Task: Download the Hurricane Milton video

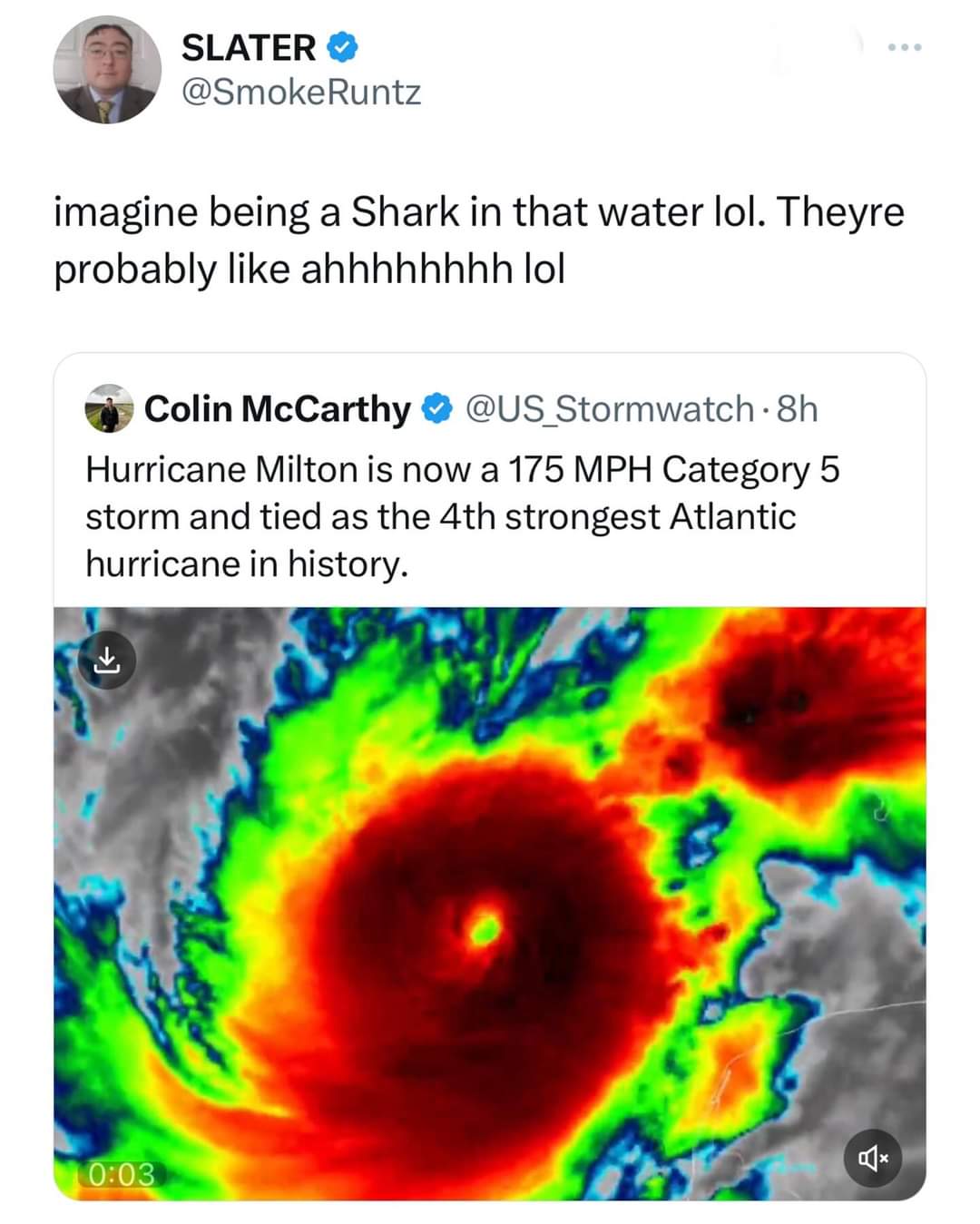Action: [x=107, y=660]
